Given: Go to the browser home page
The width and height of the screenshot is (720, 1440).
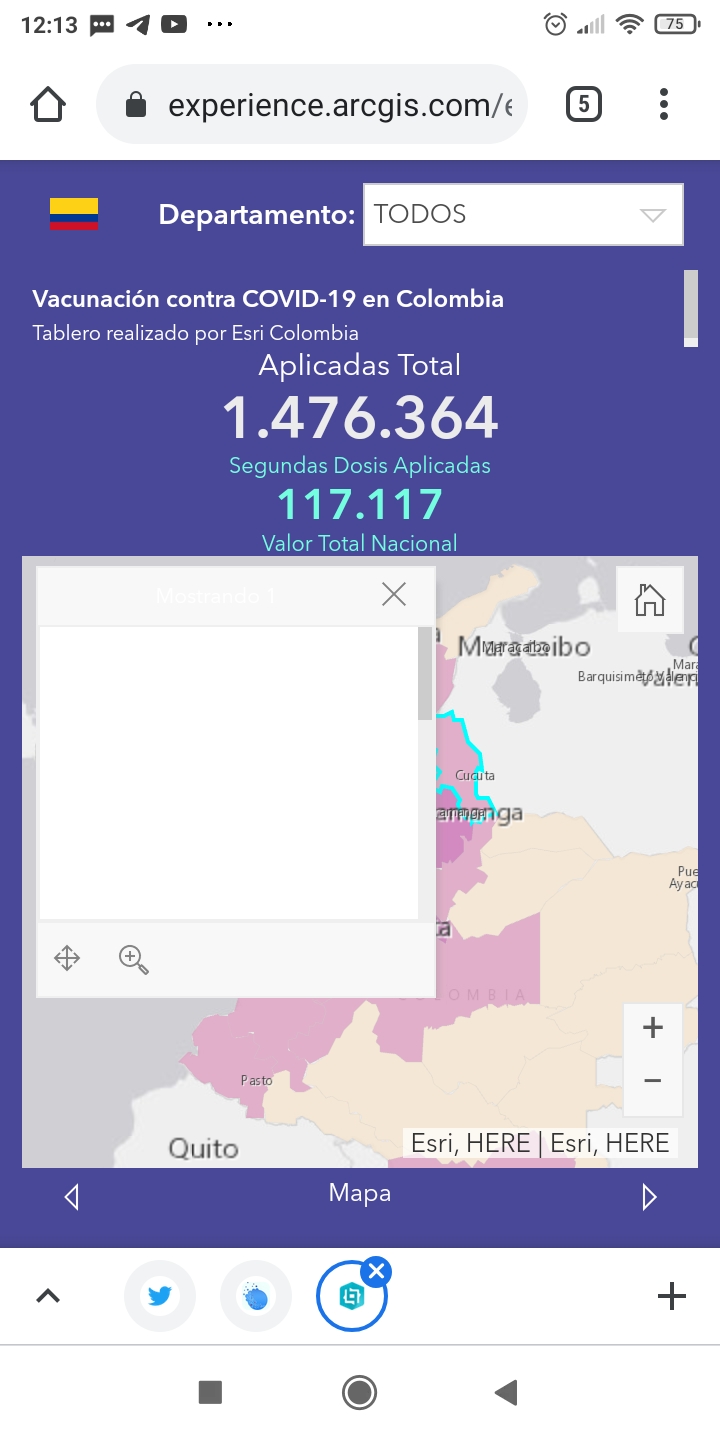Looking at the screenshot, I should click(x=48, y=104).
